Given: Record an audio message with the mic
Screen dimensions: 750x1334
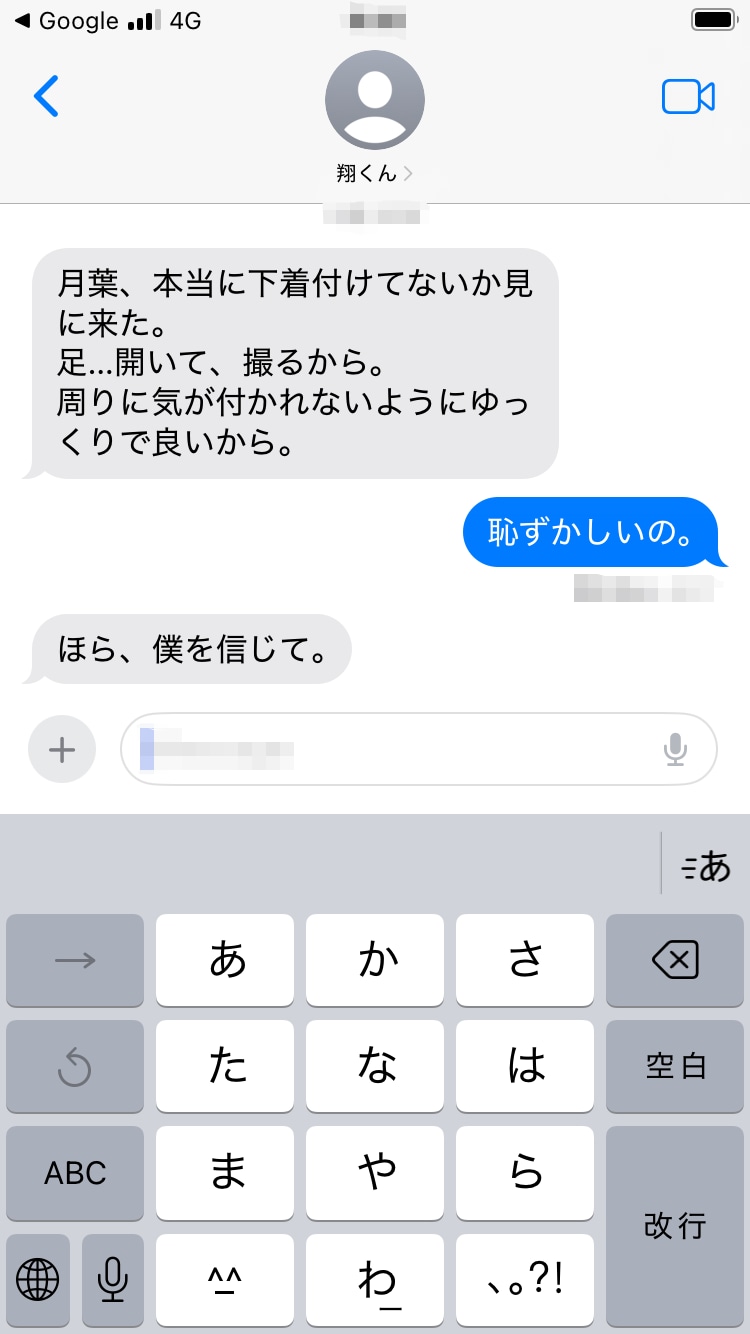Looking at the screenshot, I should point(675,749).
